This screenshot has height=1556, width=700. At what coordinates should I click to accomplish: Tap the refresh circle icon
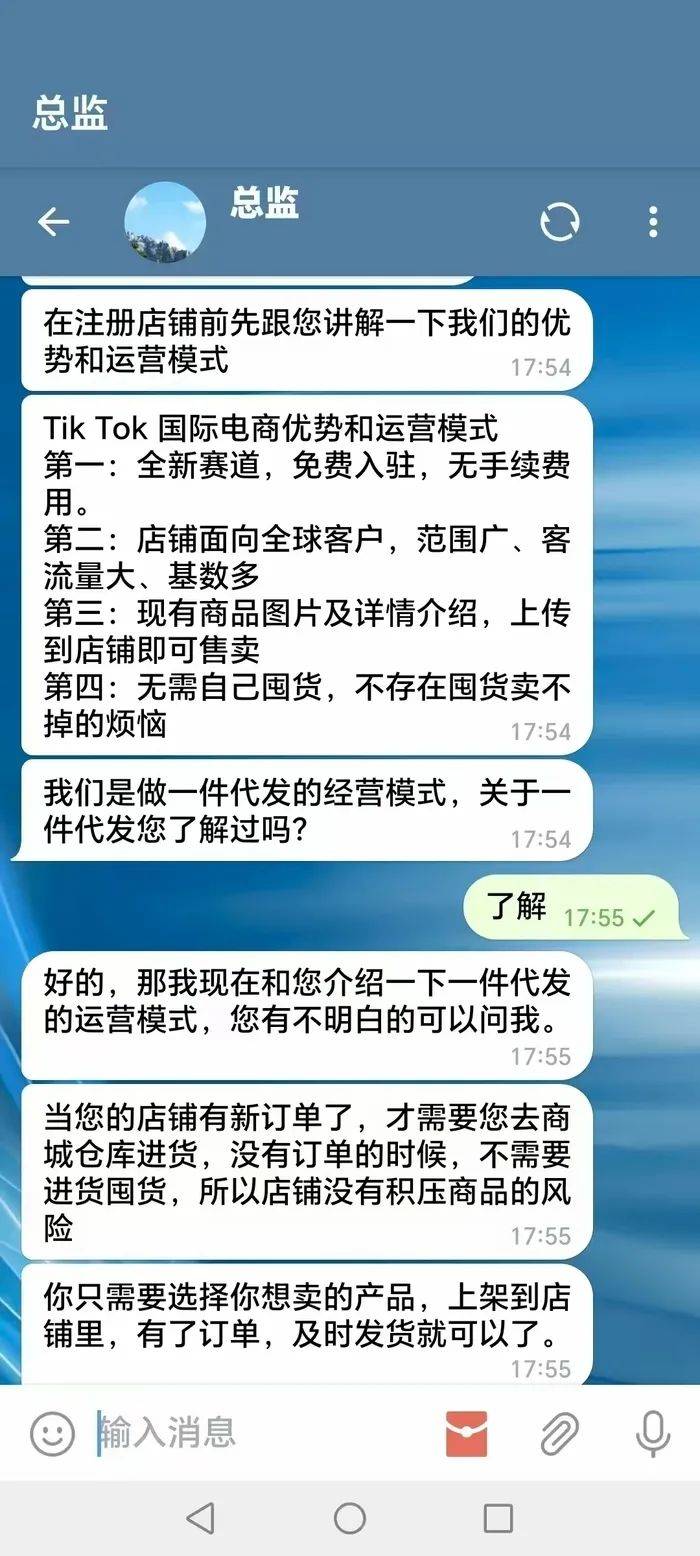tap(560, 221)
